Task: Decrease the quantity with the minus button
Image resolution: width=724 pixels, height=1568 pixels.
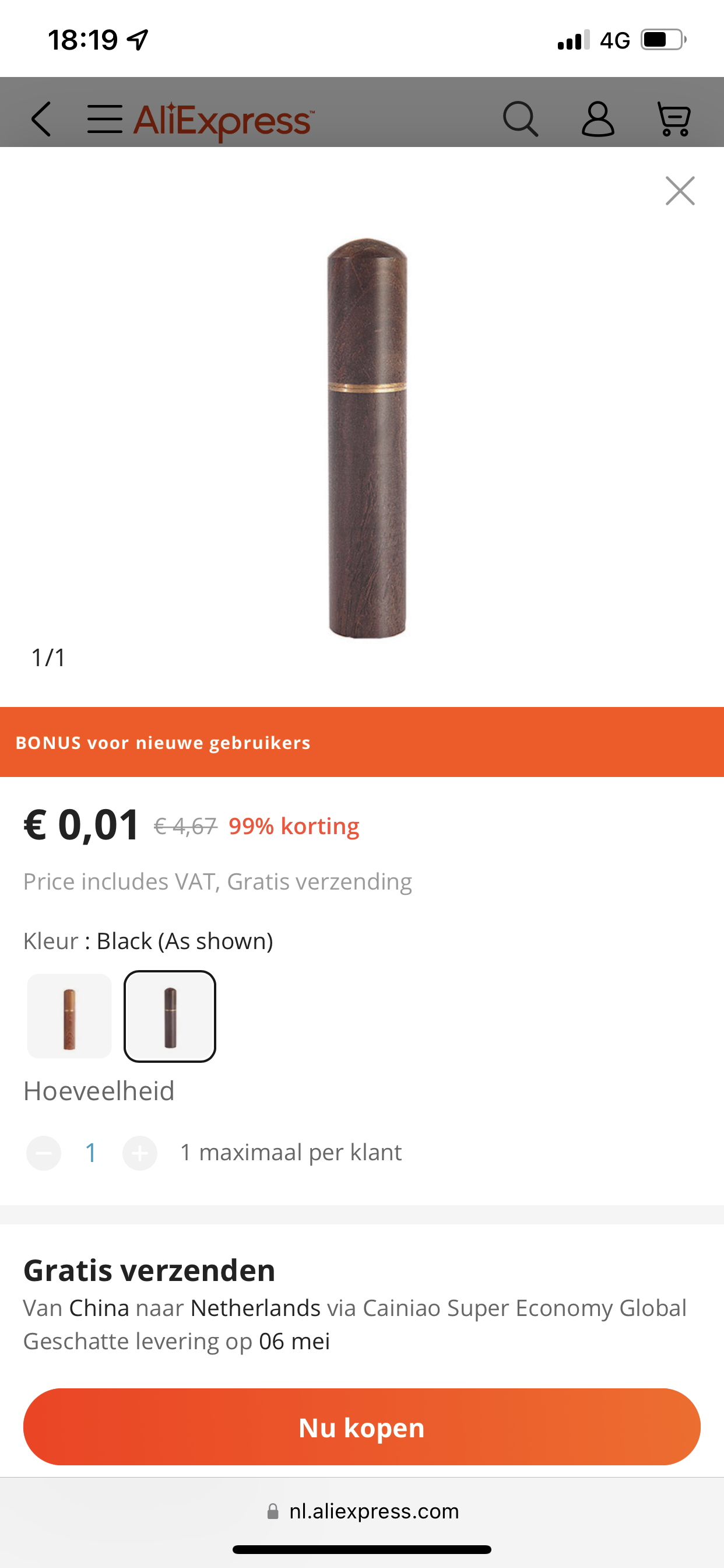Action: point(44,1153)
